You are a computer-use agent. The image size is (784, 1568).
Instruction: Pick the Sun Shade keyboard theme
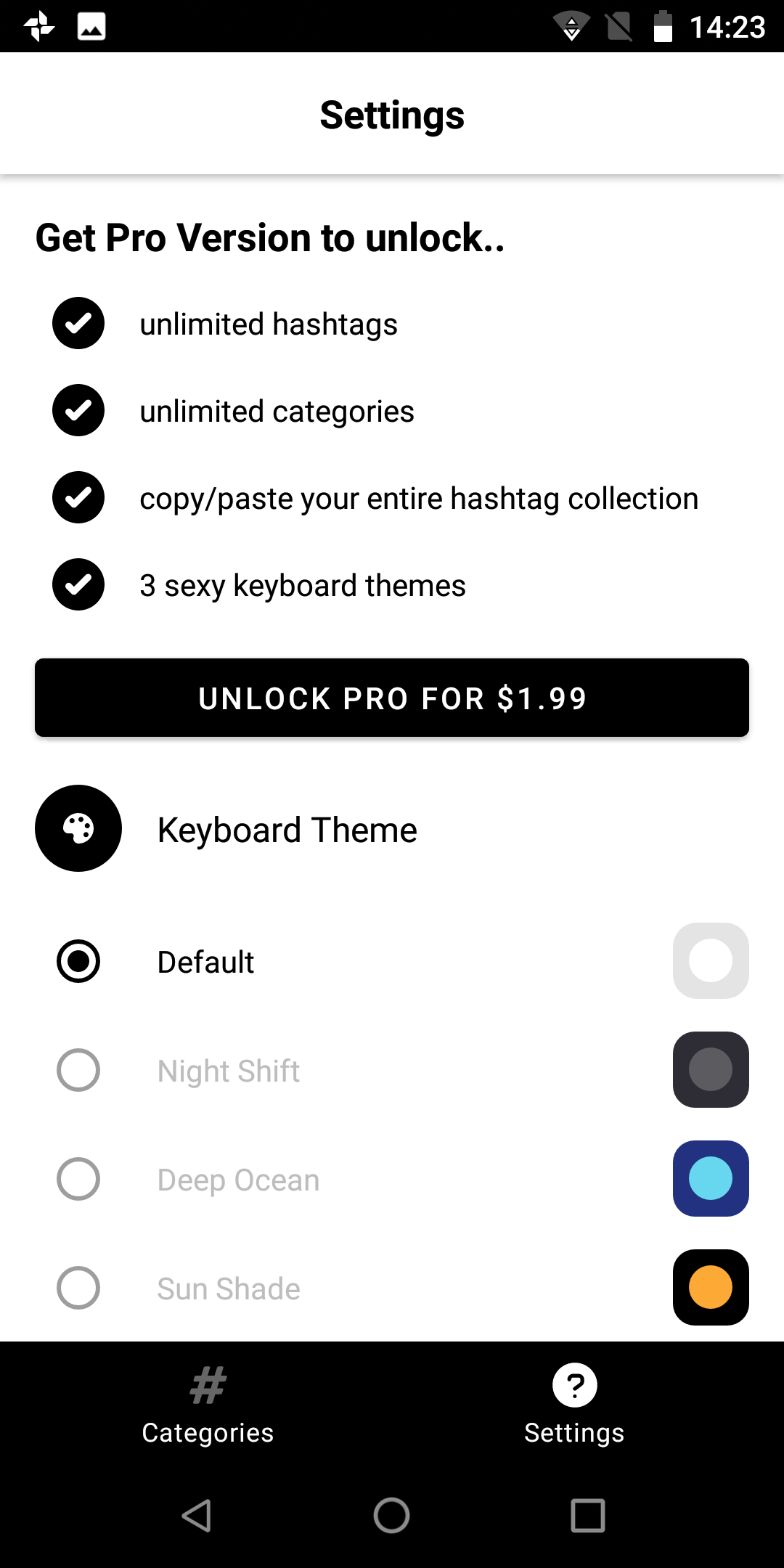(78, 1288)
